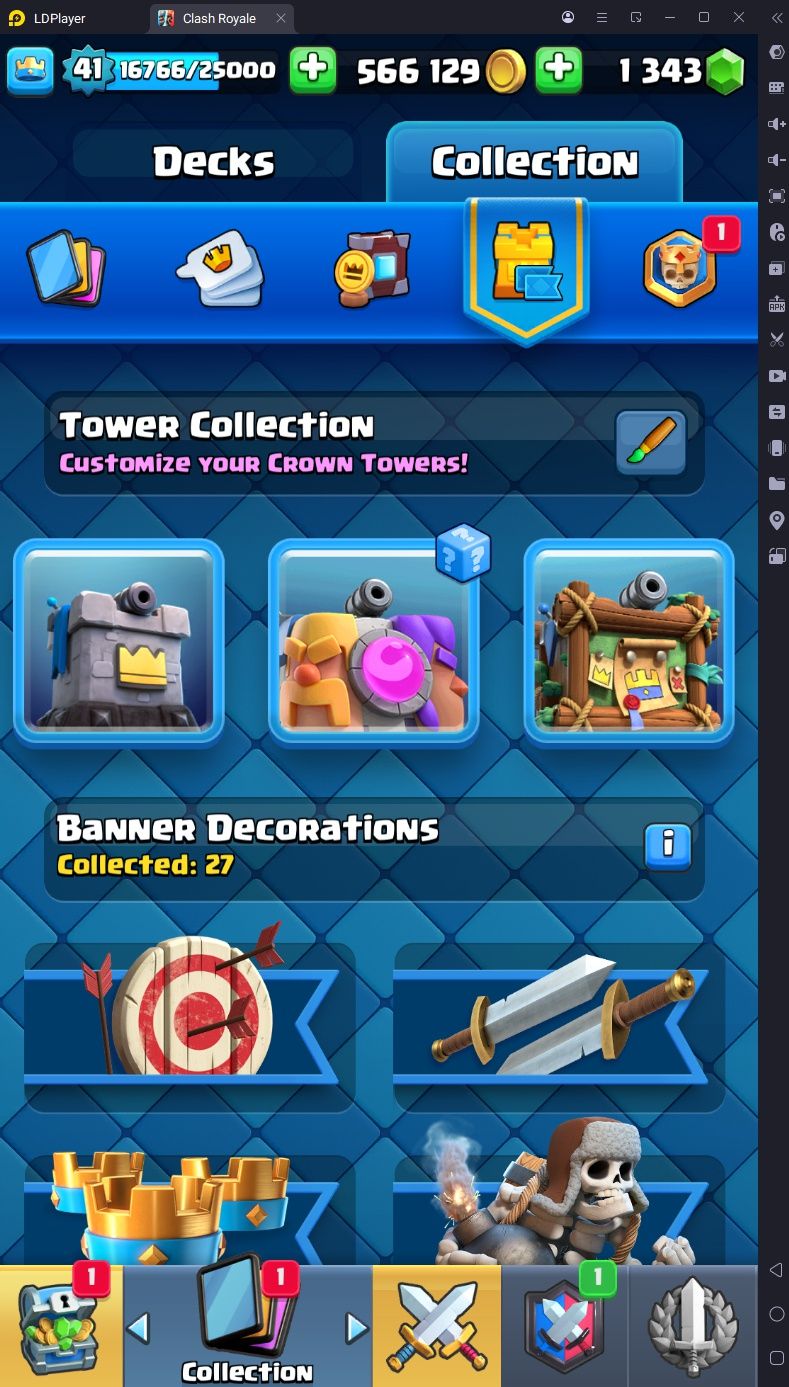Choose the golden crowns banner decoration
Image resolution: width=789 pixels, height=1387 pixels.
190,1210
